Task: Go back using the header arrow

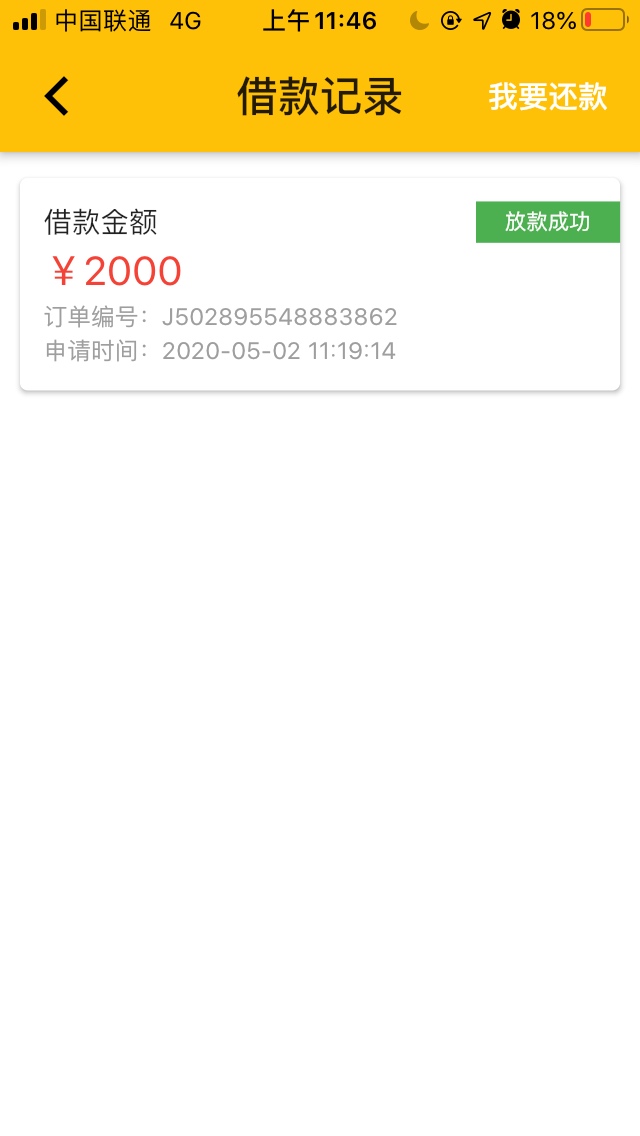Action: [57, 96]
